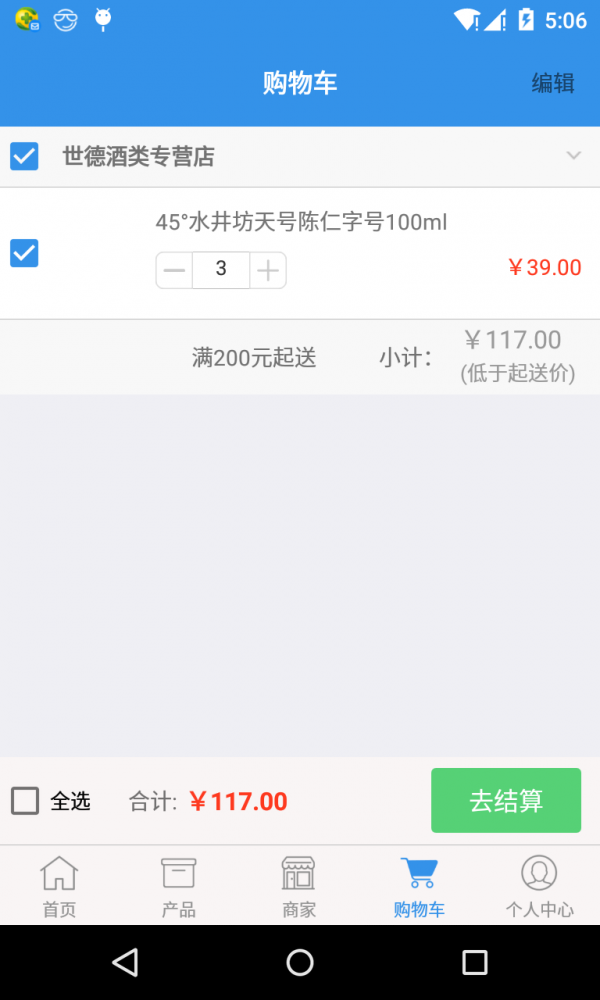
Task: Select the 购物车 cart tab
Action: tap(419, 886)
